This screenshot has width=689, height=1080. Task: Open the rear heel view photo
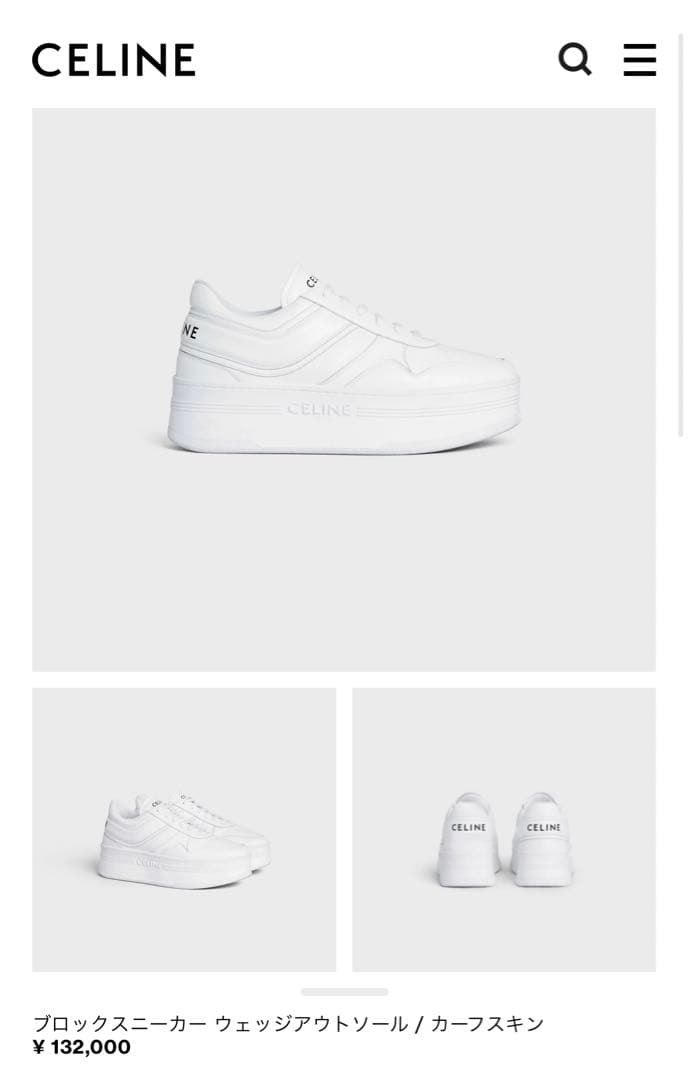[x=503, y=829]
